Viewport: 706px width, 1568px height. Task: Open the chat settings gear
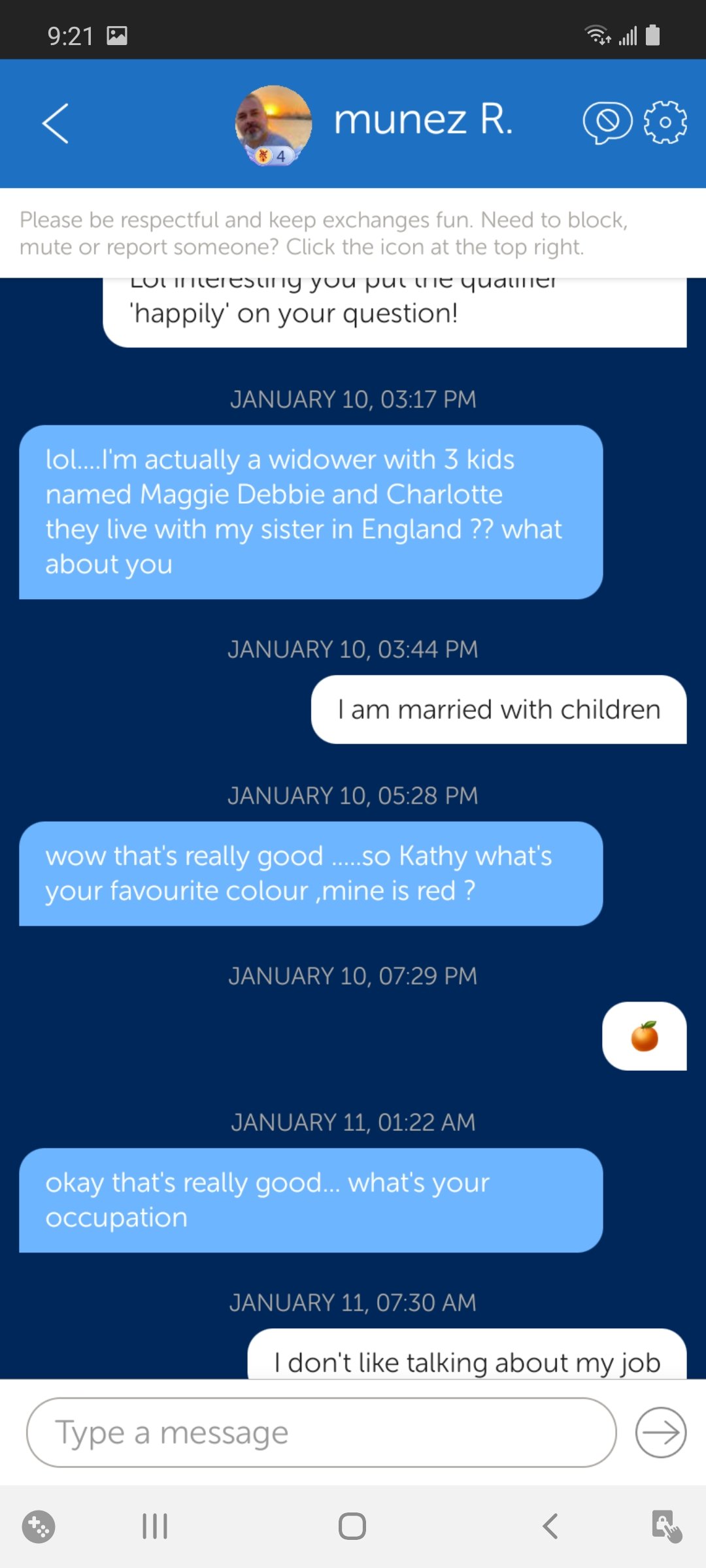pos(665,122)
